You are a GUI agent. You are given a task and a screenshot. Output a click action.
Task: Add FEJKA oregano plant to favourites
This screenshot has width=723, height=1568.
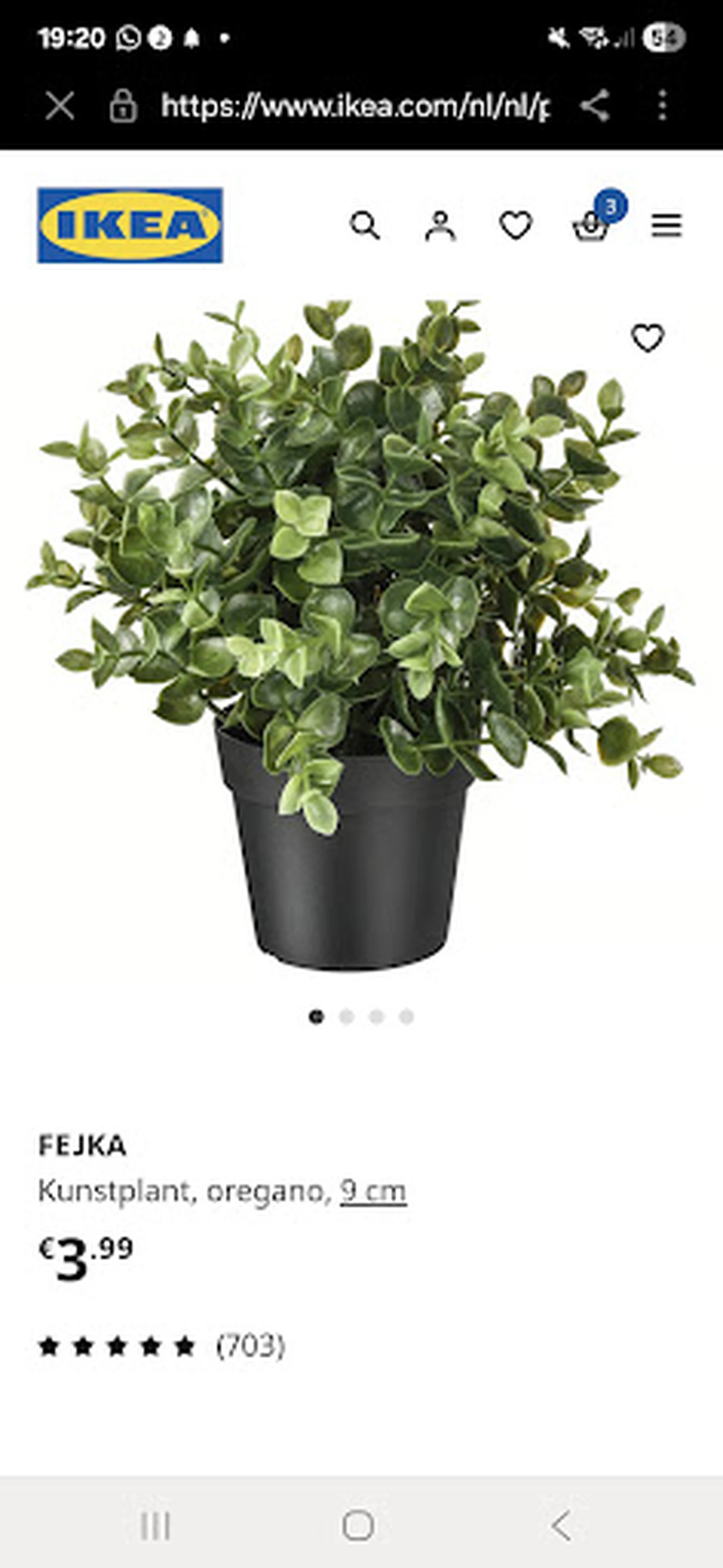647,338
